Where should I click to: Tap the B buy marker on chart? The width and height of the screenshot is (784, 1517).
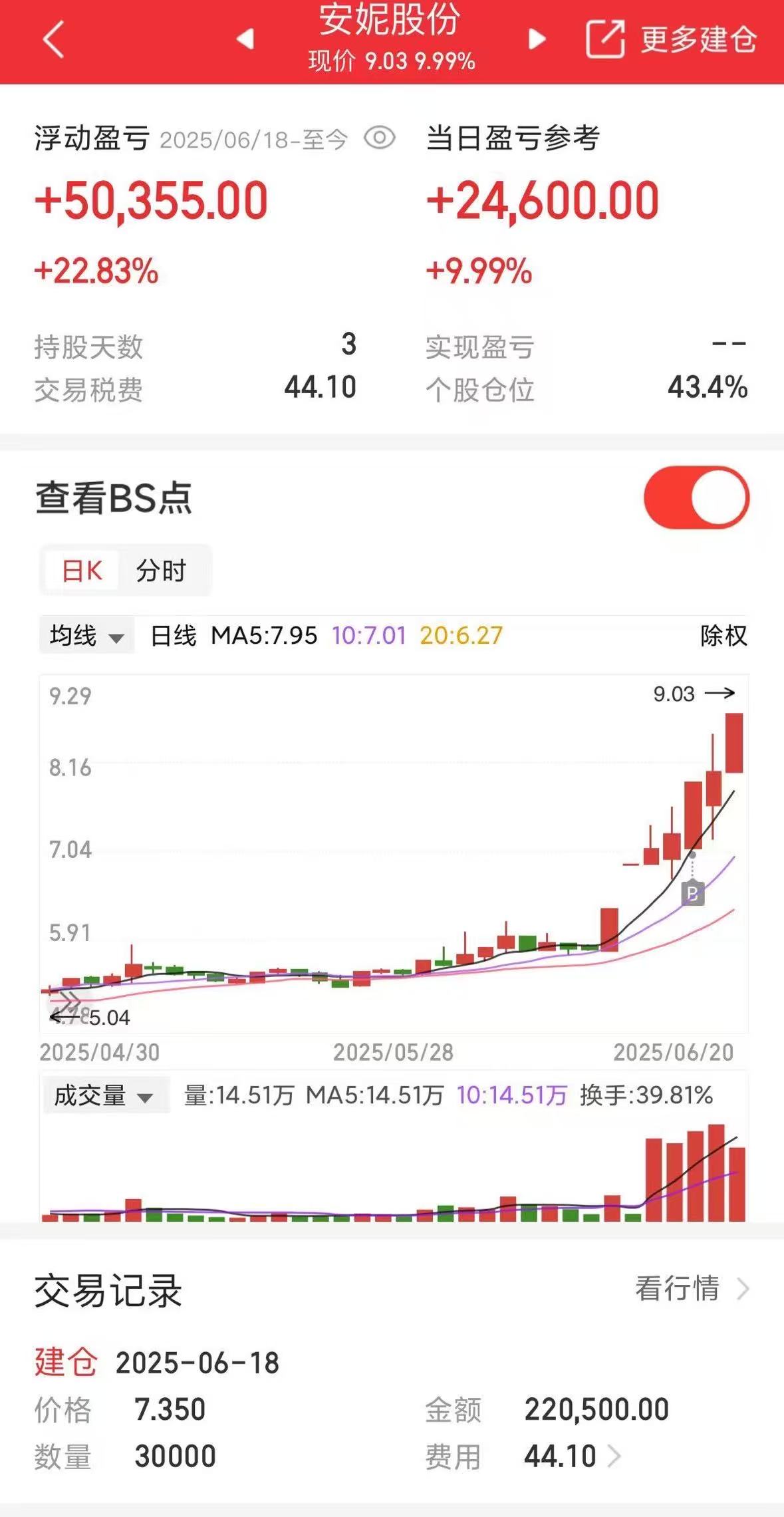tap(692, 893)
